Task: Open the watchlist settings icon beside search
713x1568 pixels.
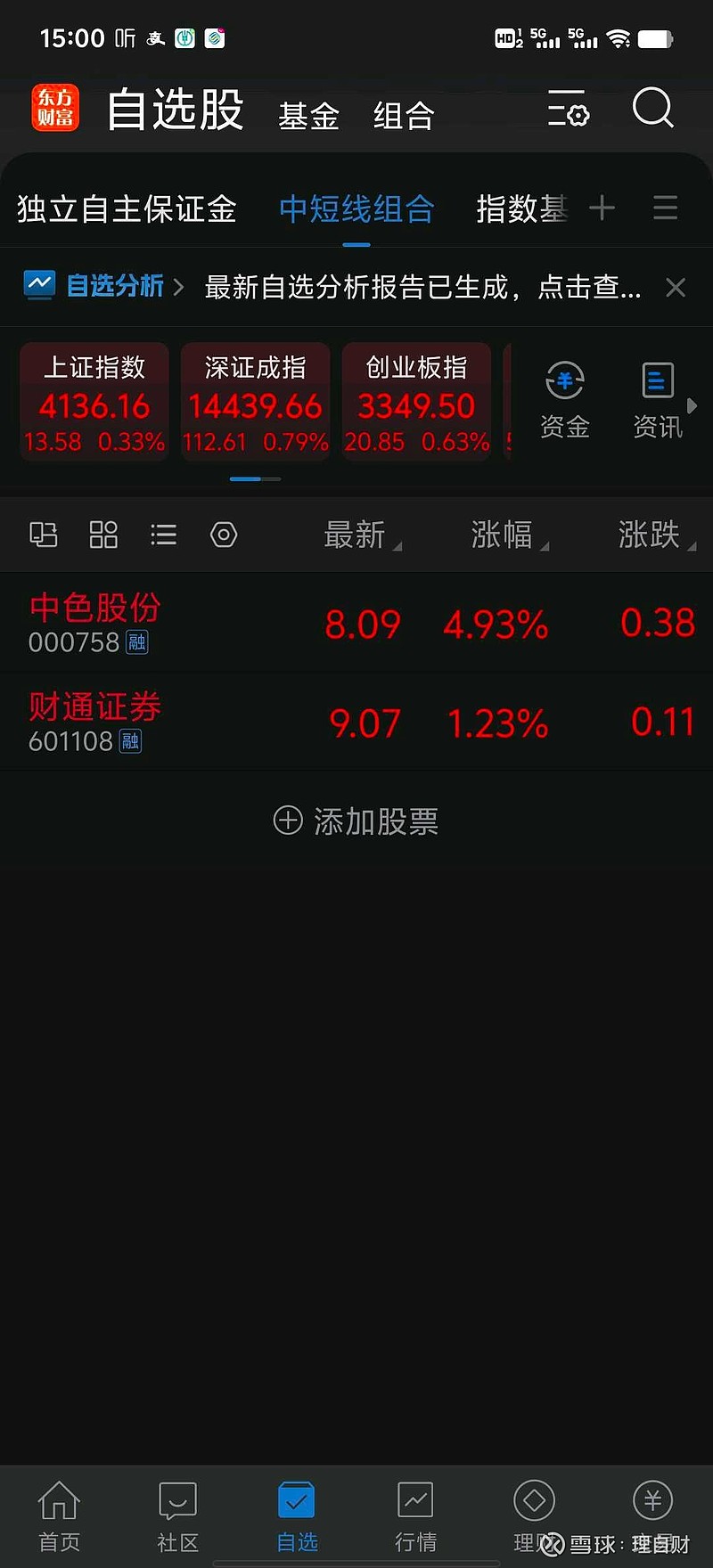Action: [x=569, y=109]
